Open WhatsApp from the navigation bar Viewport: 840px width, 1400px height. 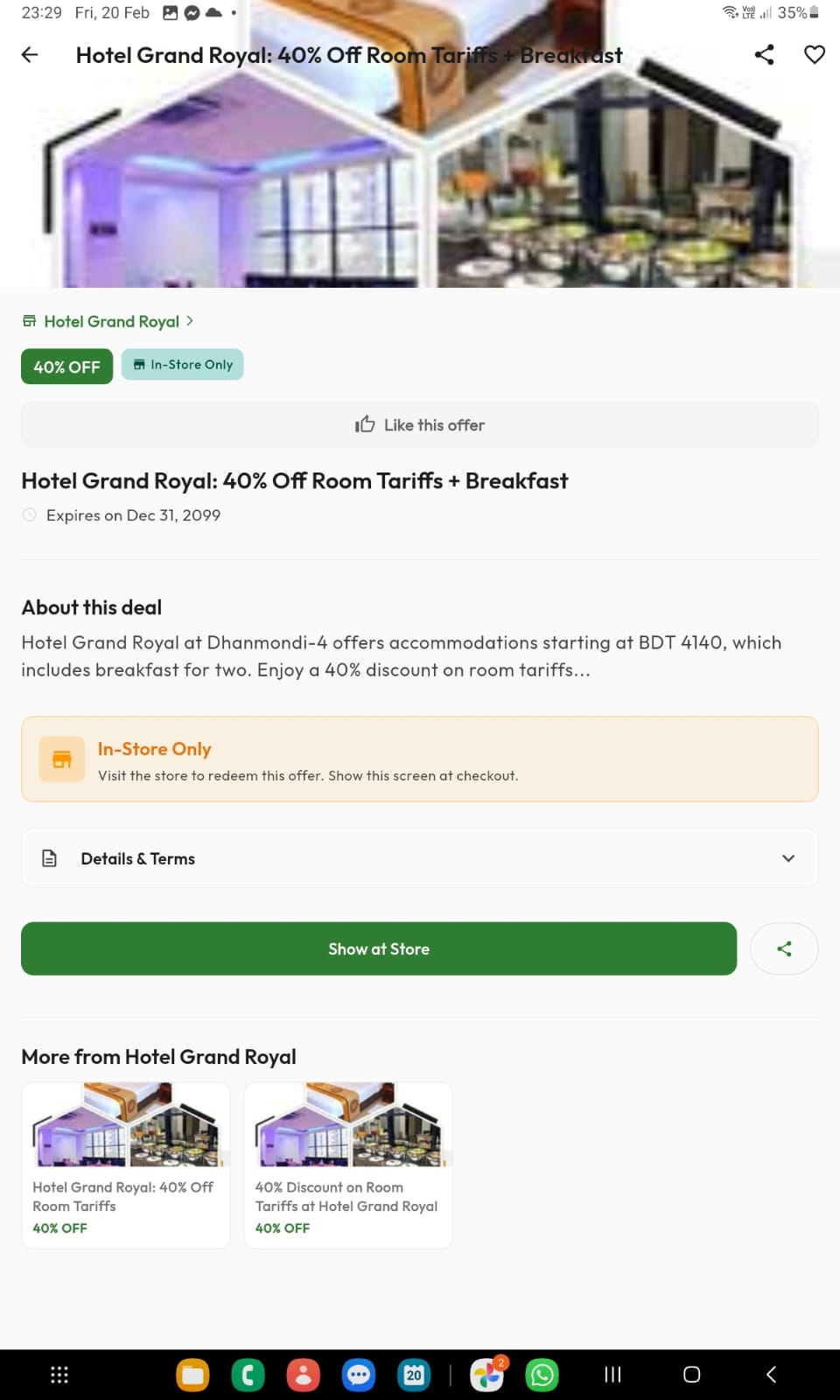542,1375
